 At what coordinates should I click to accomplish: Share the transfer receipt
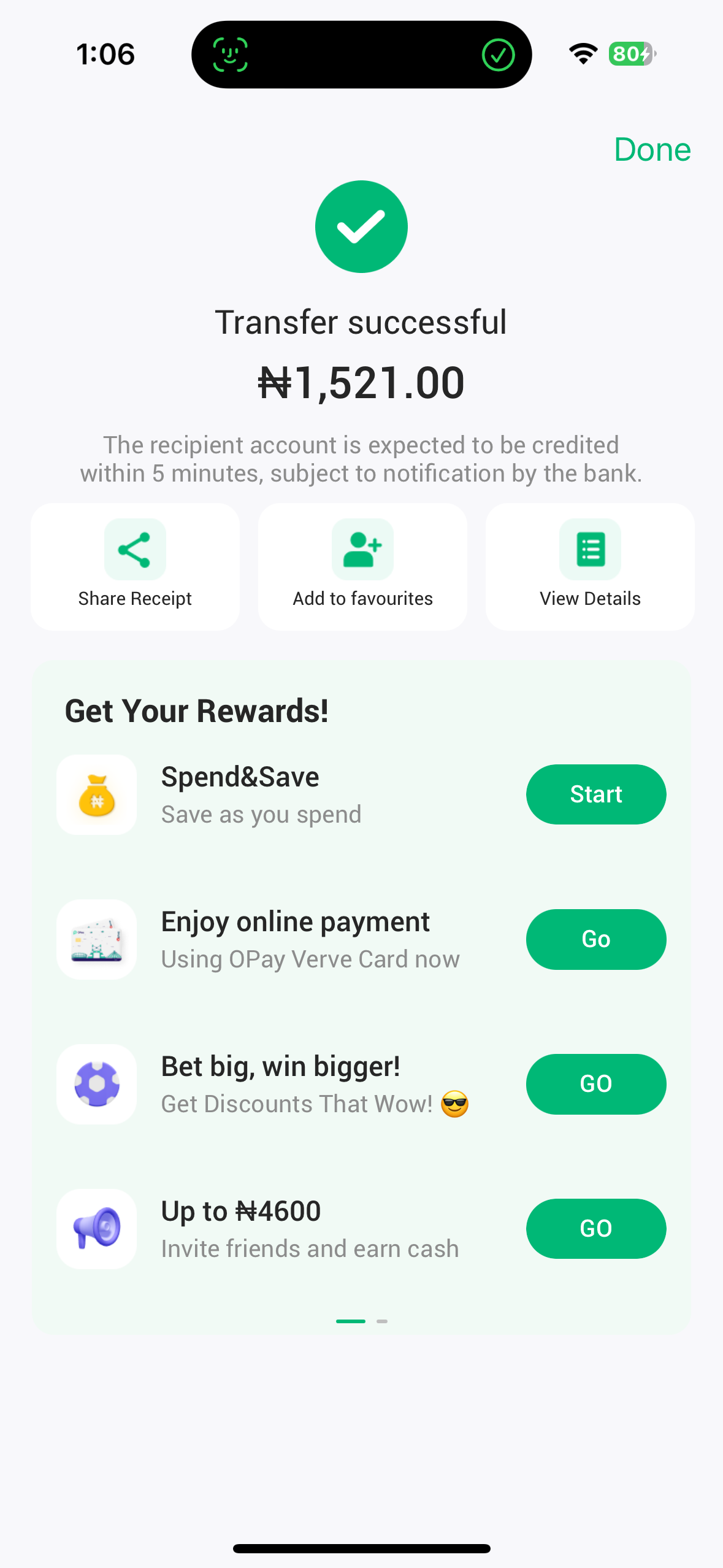click(x=135, y=566)
